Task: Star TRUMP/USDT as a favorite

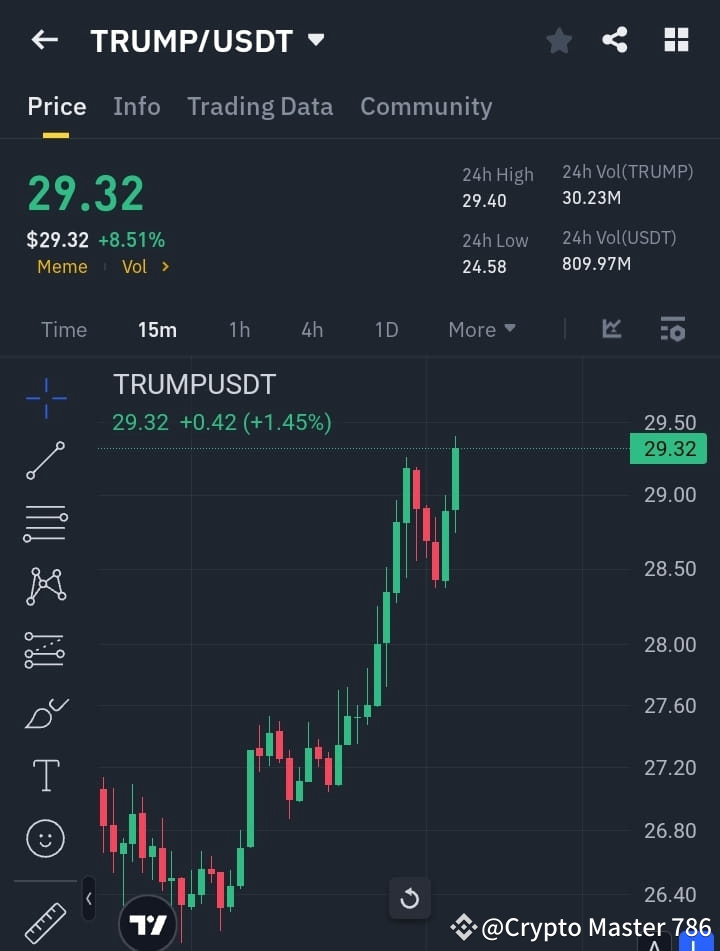Action: [558, 40]
